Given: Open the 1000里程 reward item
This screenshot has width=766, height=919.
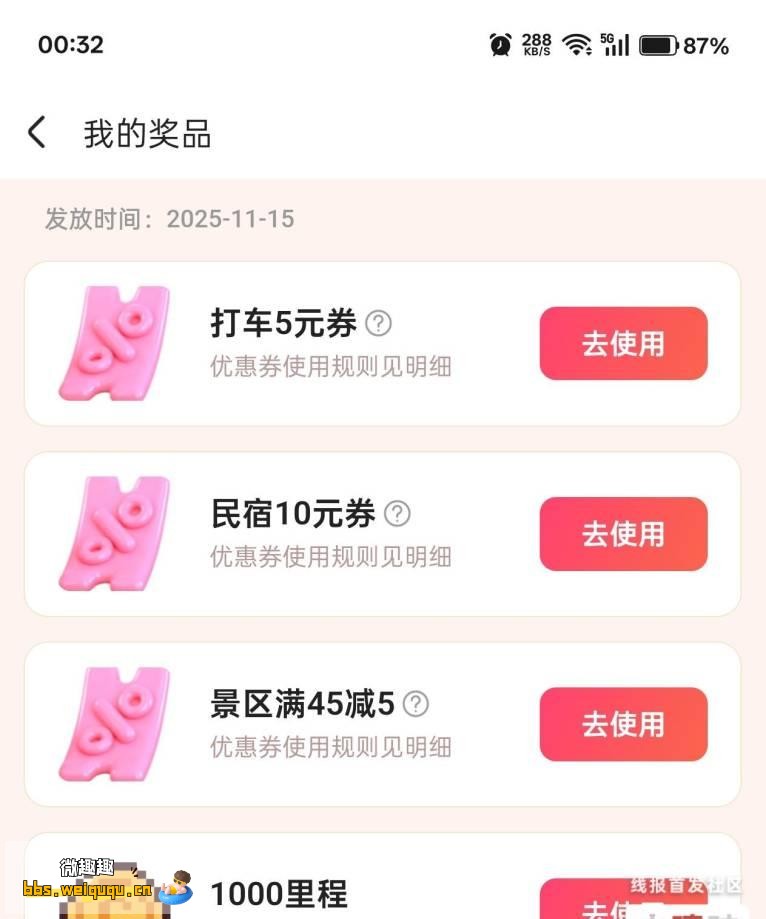Looking at the screenshot, I should 283,893.
